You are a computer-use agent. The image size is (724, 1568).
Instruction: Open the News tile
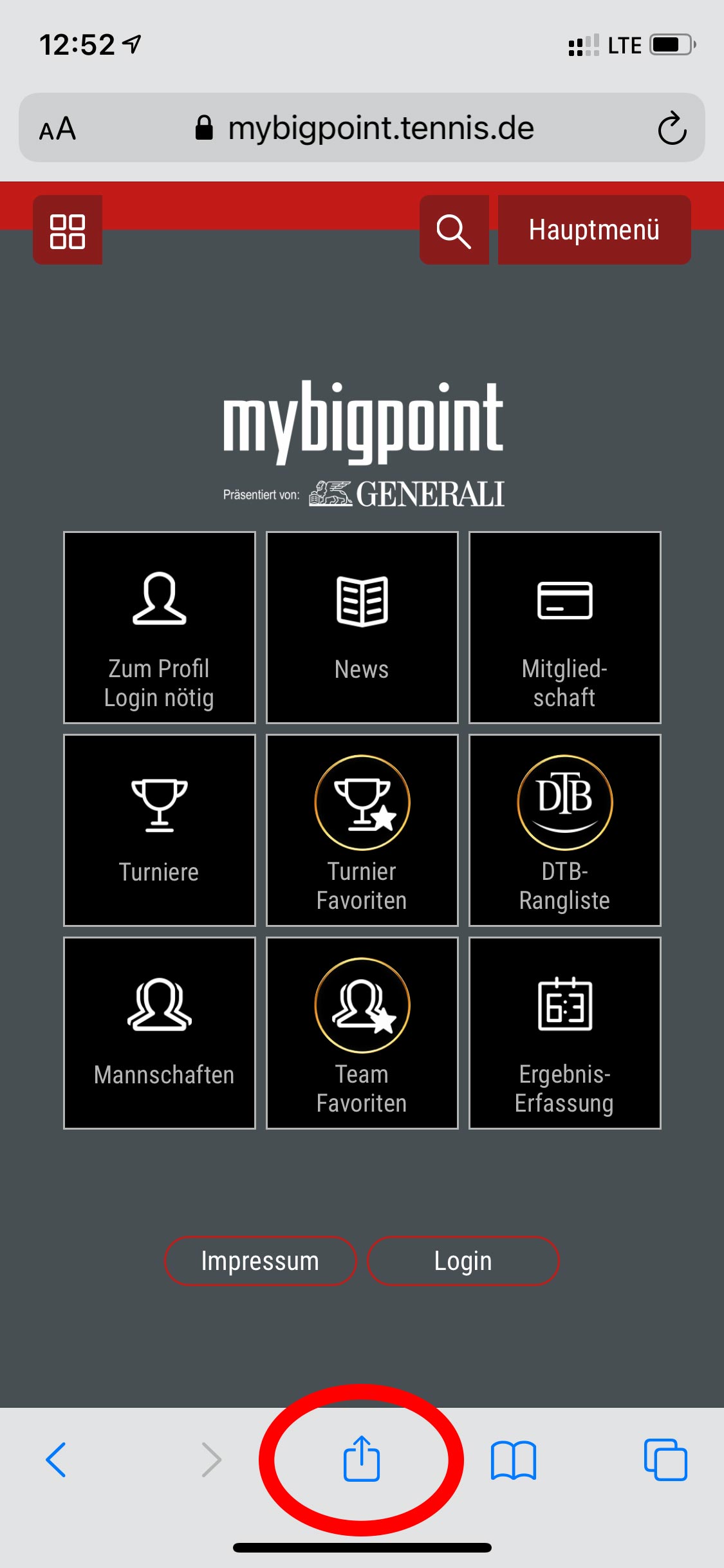[362, 628]
